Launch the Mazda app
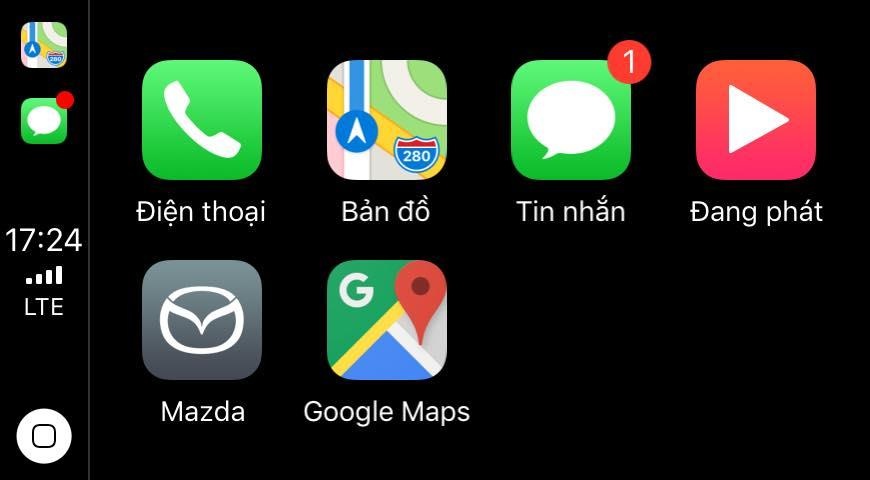870x480 pixels. pos(201,320)
